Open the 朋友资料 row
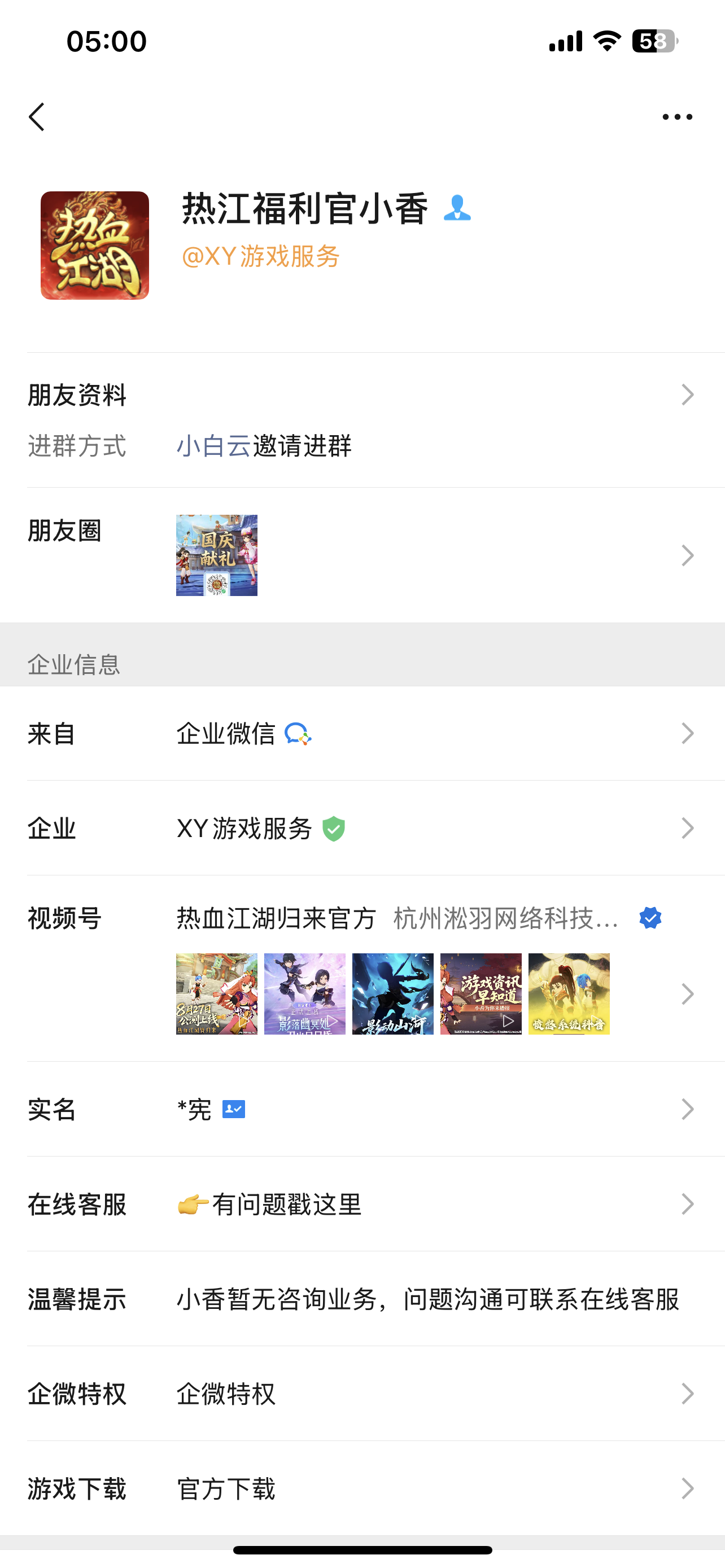Viewport: 725px width, 1568px height. tap(362, 395)
